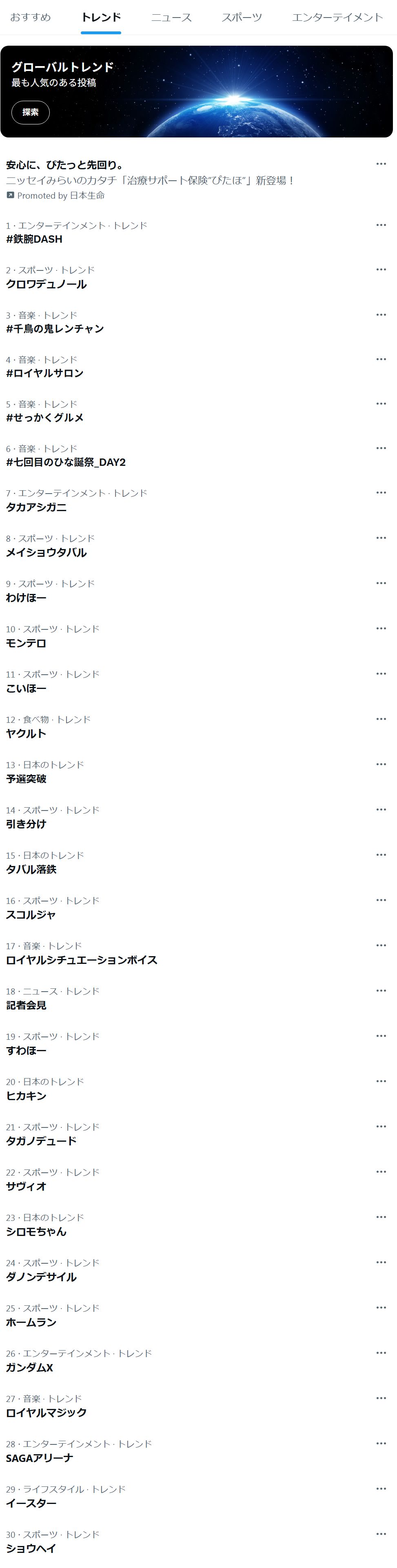Open the promoted 日本生命 ad
This screenshot has height=1568, width=397.
point(150,179)
